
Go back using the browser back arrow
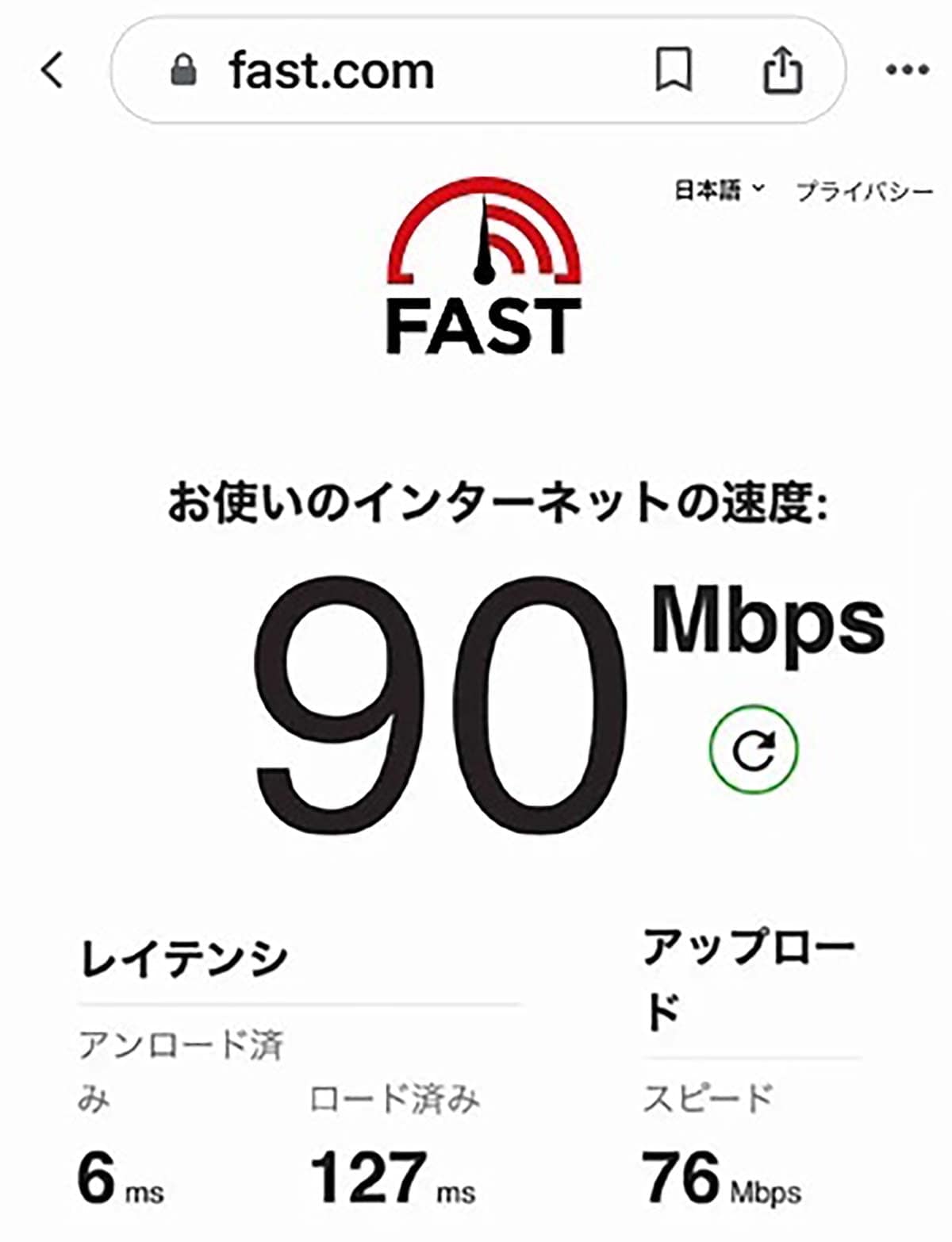[x=52, y=70]
